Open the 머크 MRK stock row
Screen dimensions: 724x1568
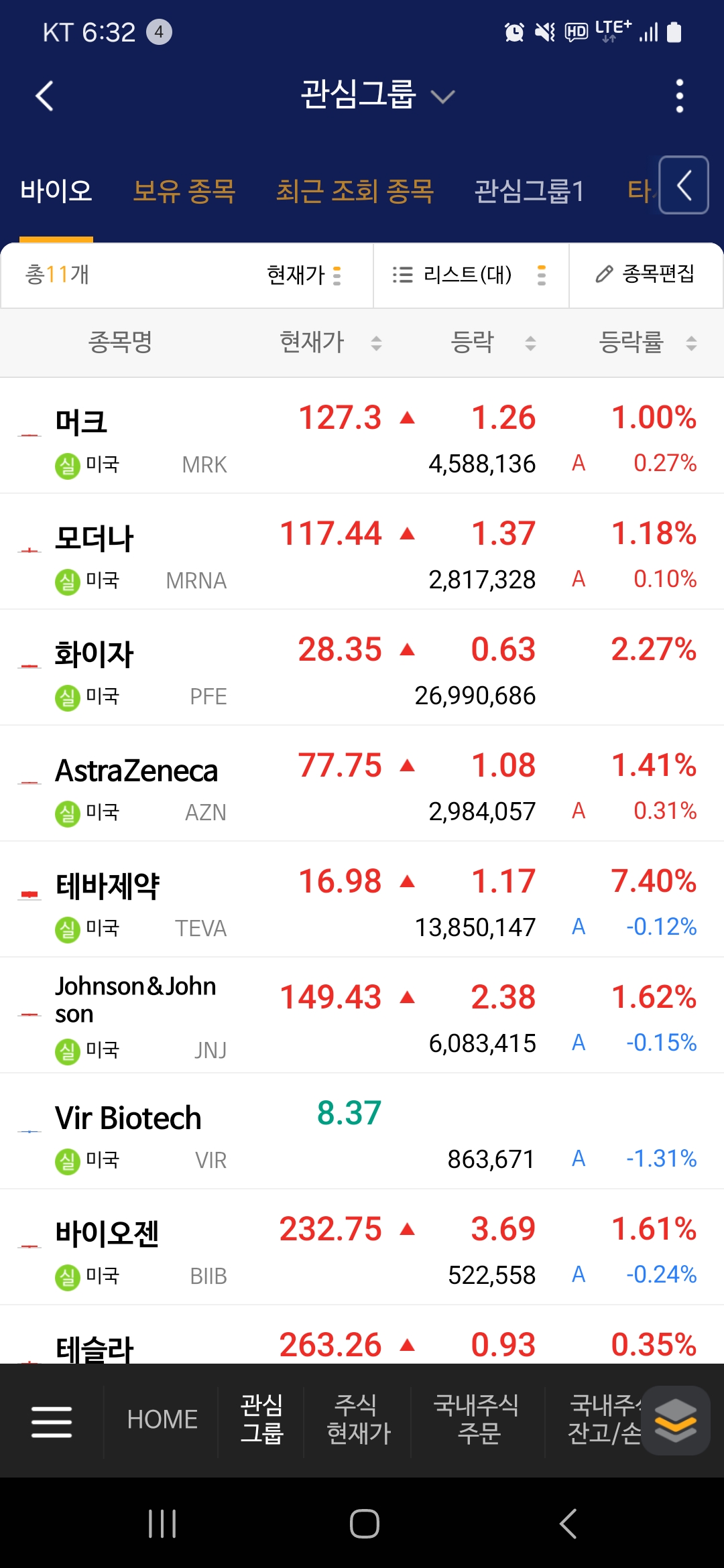362,436
